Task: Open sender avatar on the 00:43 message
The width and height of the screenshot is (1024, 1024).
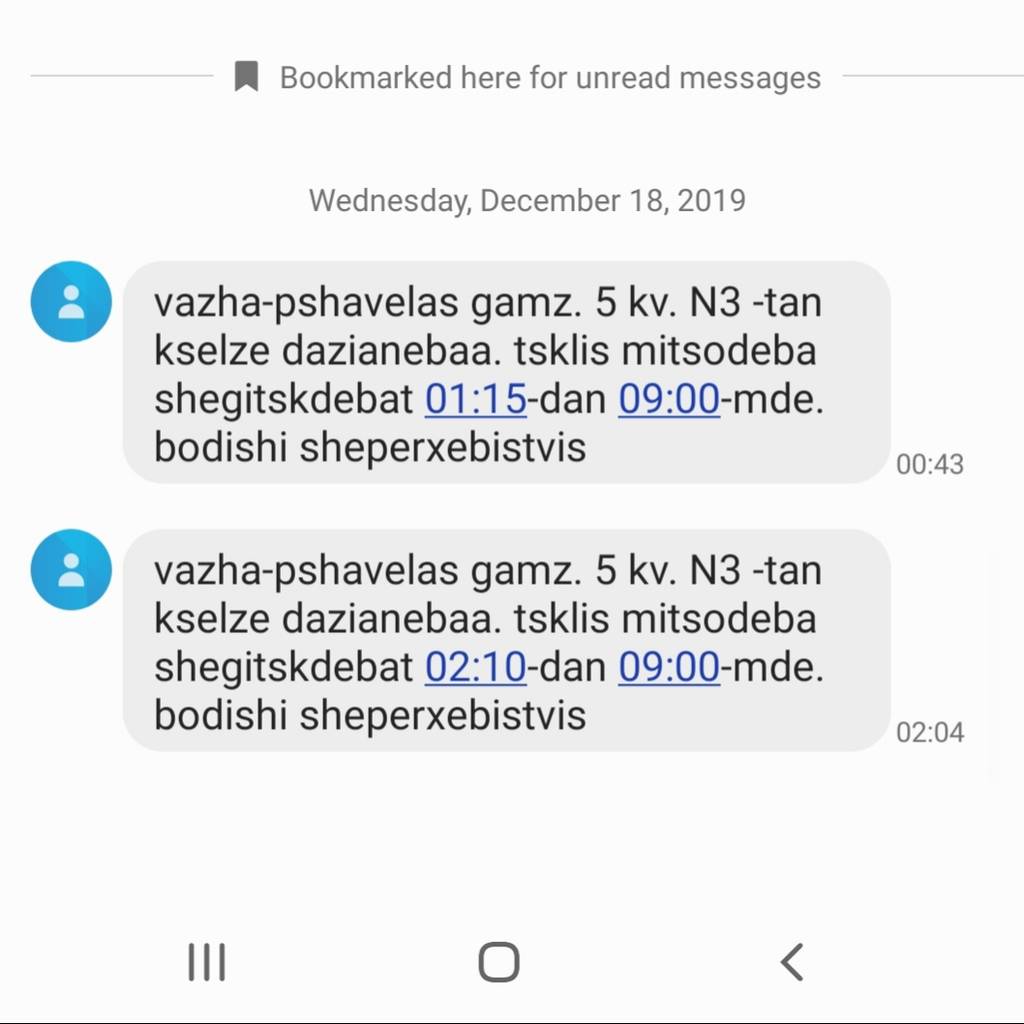Action: pyautogui.click(x=71, y=301)
